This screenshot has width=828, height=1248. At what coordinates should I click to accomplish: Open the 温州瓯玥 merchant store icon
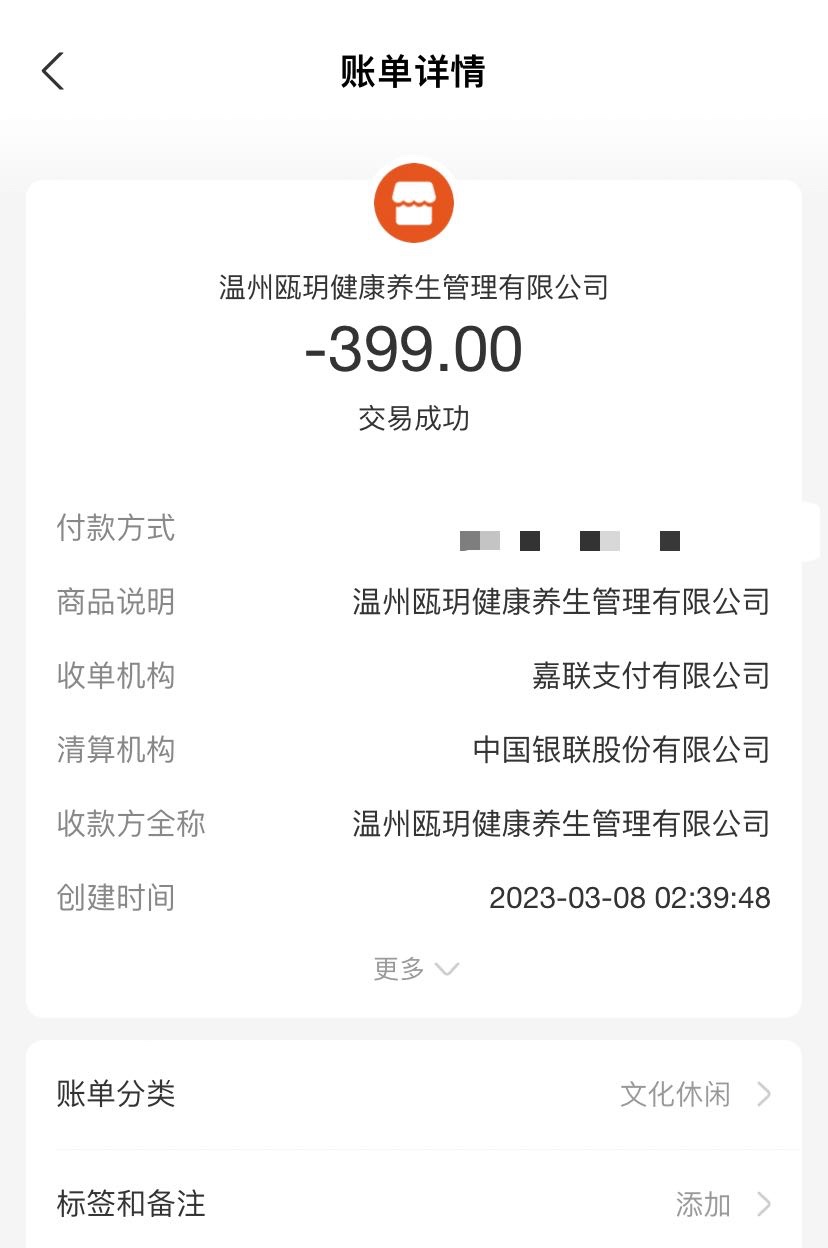click(414, 203)
